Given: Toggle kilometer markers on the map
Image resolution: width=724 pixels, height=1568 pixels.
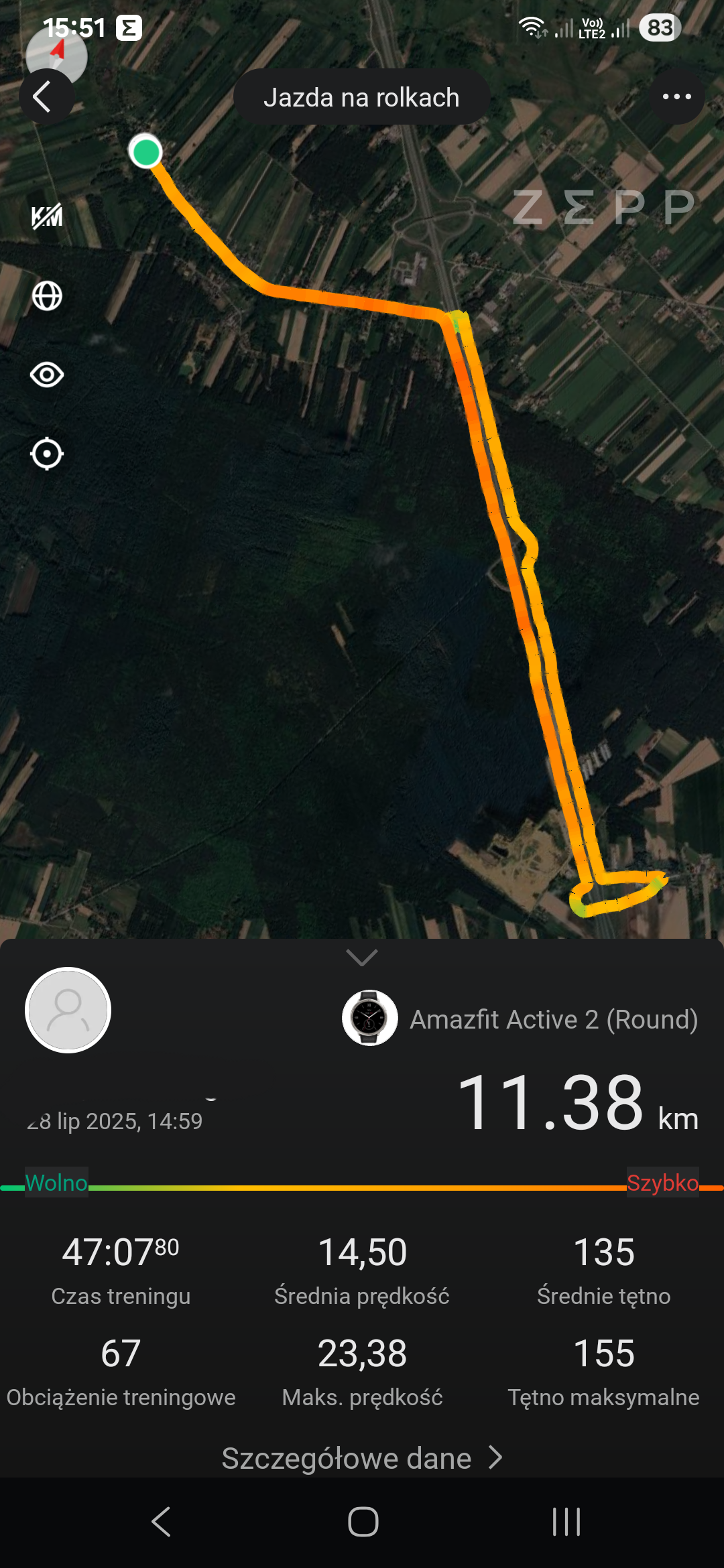Looking at the screenshot, I should coord(47,216).
